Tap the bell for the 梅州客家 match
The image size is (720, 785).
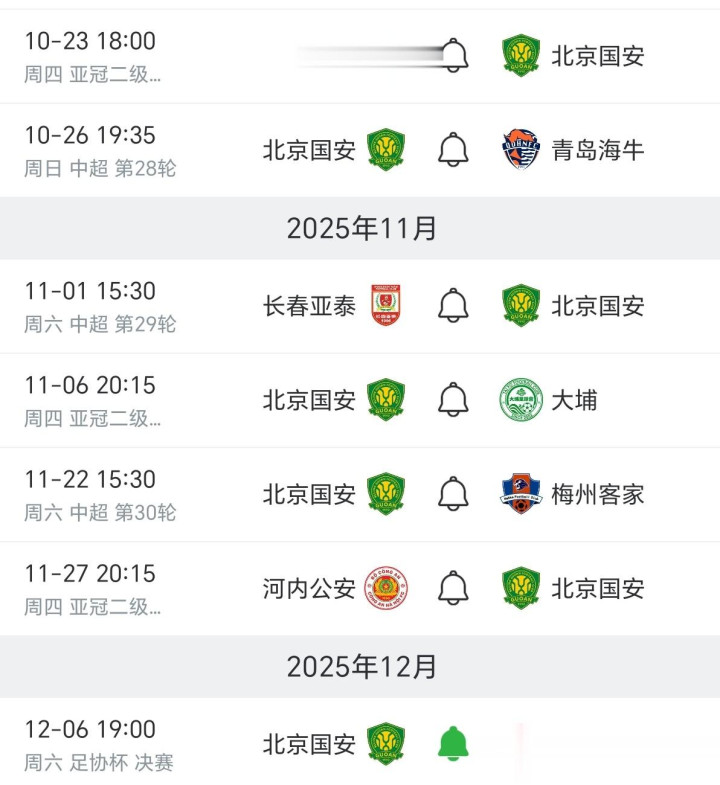(453, 493)
